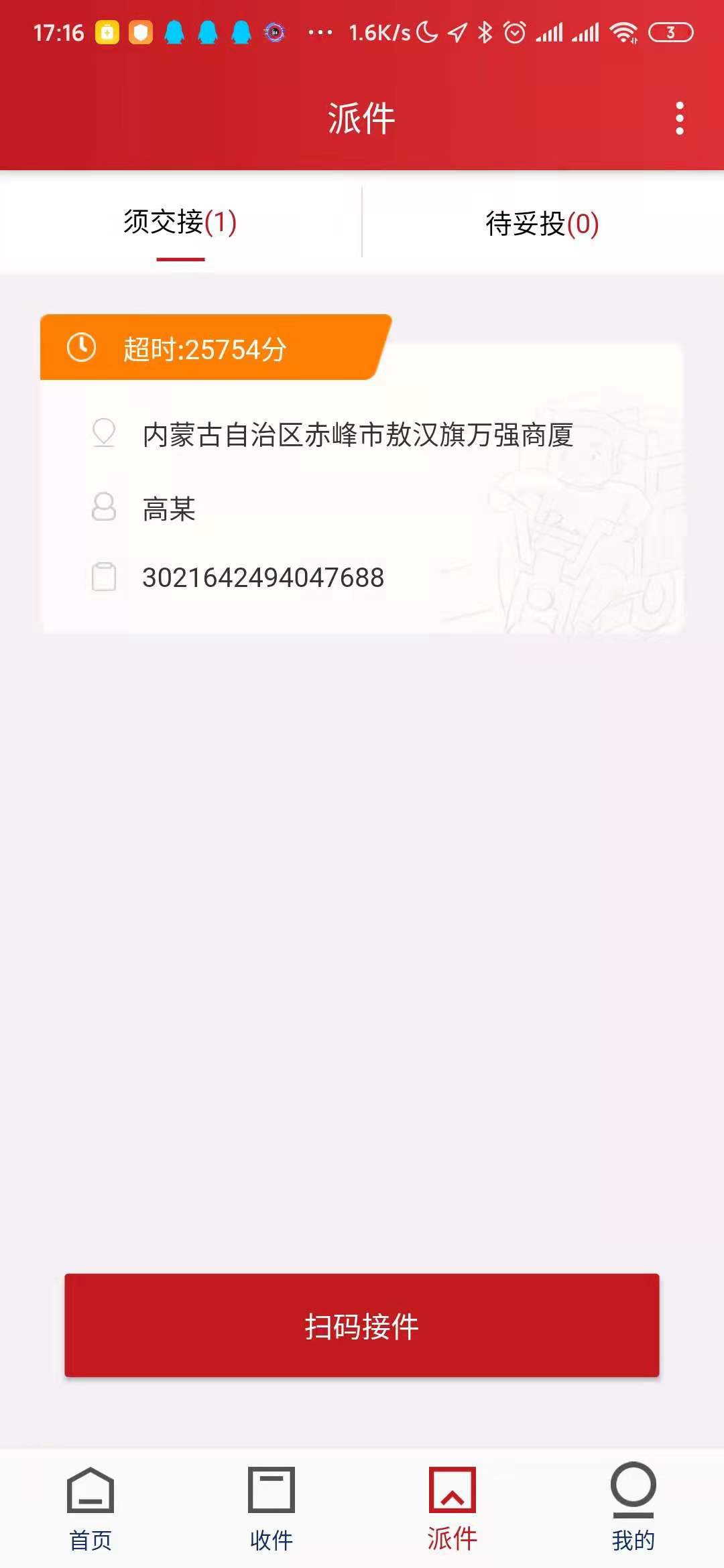Tap the 扫码接件 button
This screenshot has width=724, height=1568.
[362, 1325]
